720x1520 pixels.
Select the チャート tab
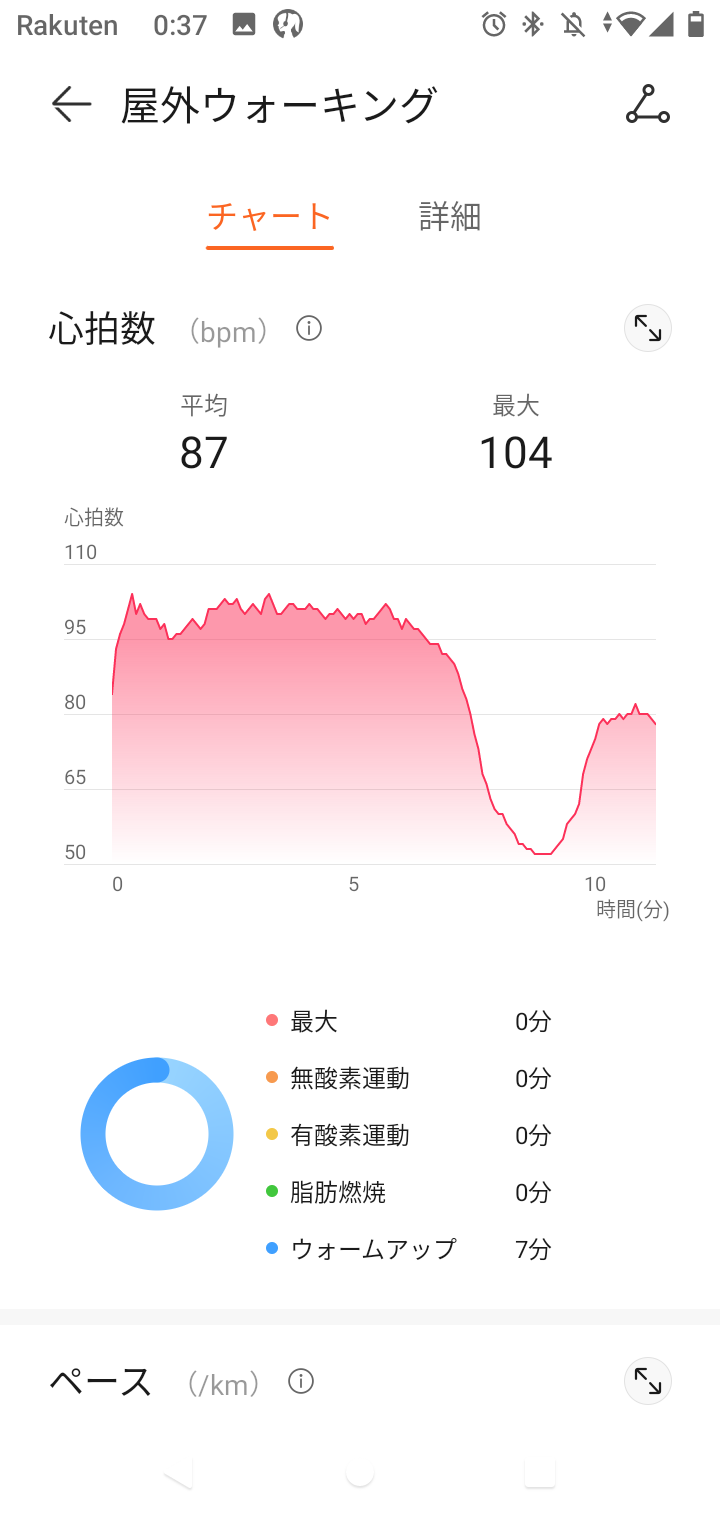[270, 216]
